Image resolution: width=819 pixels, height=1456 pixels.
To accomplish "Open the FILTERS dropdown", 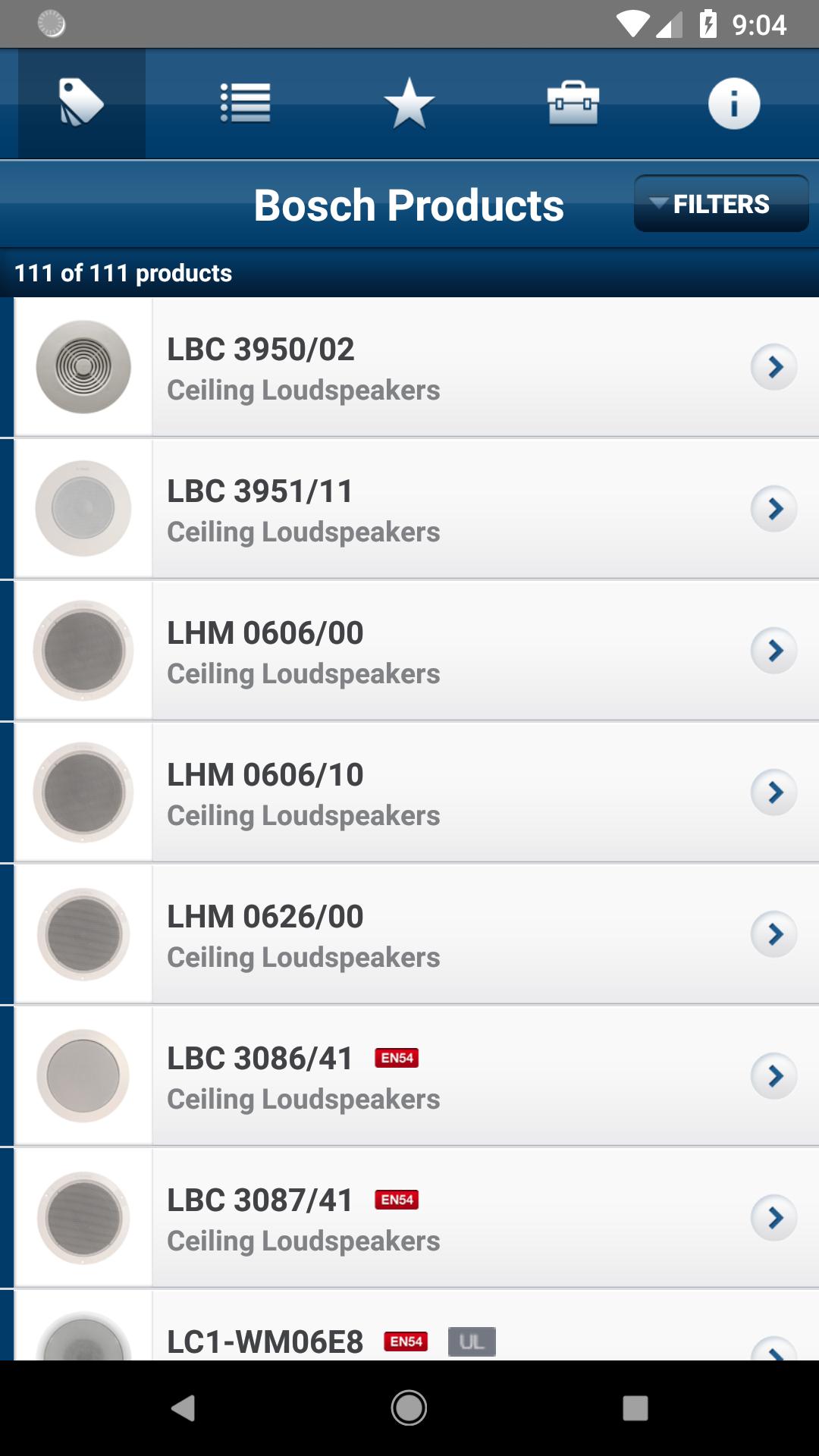I will pyautogui.click(x=720, y=203).
